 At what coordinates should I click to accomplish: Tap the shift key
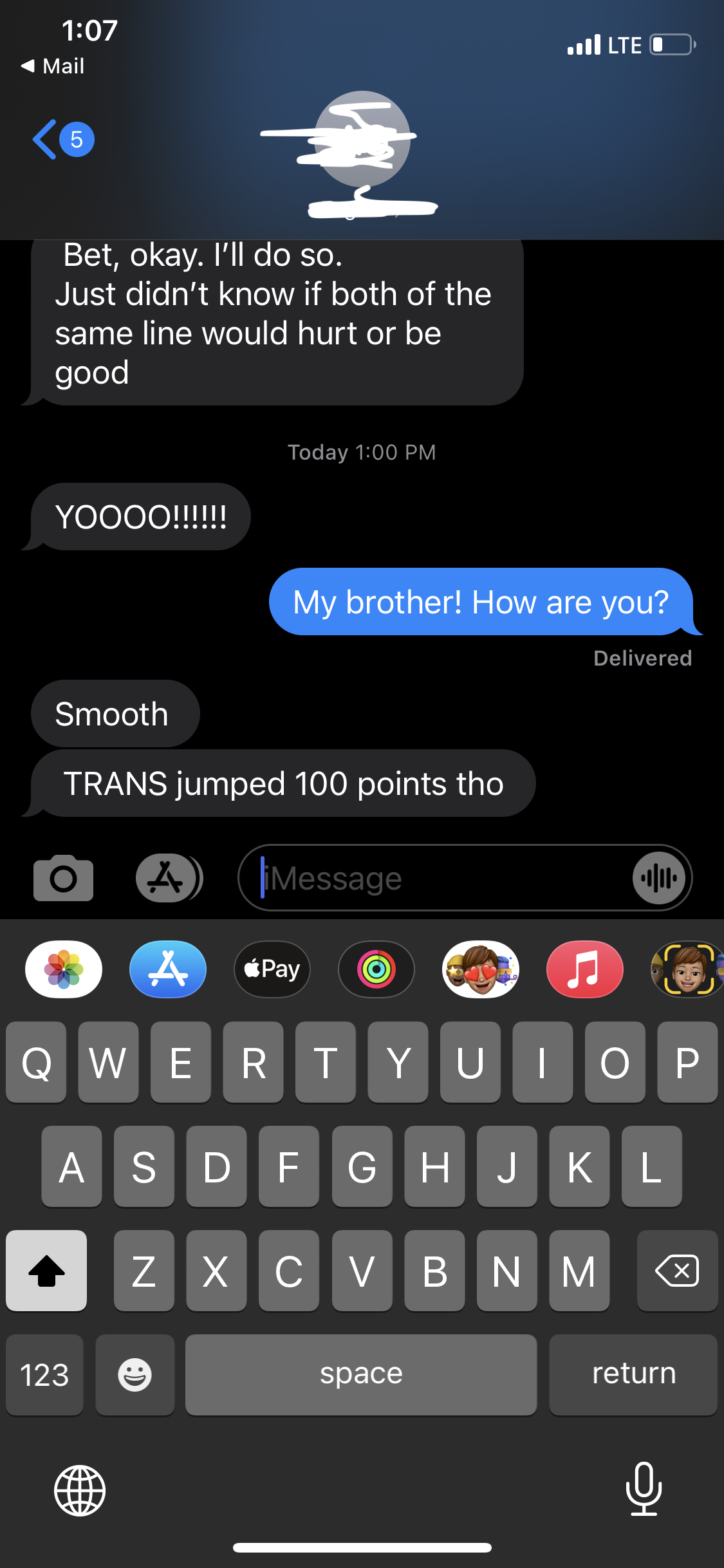46,1271
